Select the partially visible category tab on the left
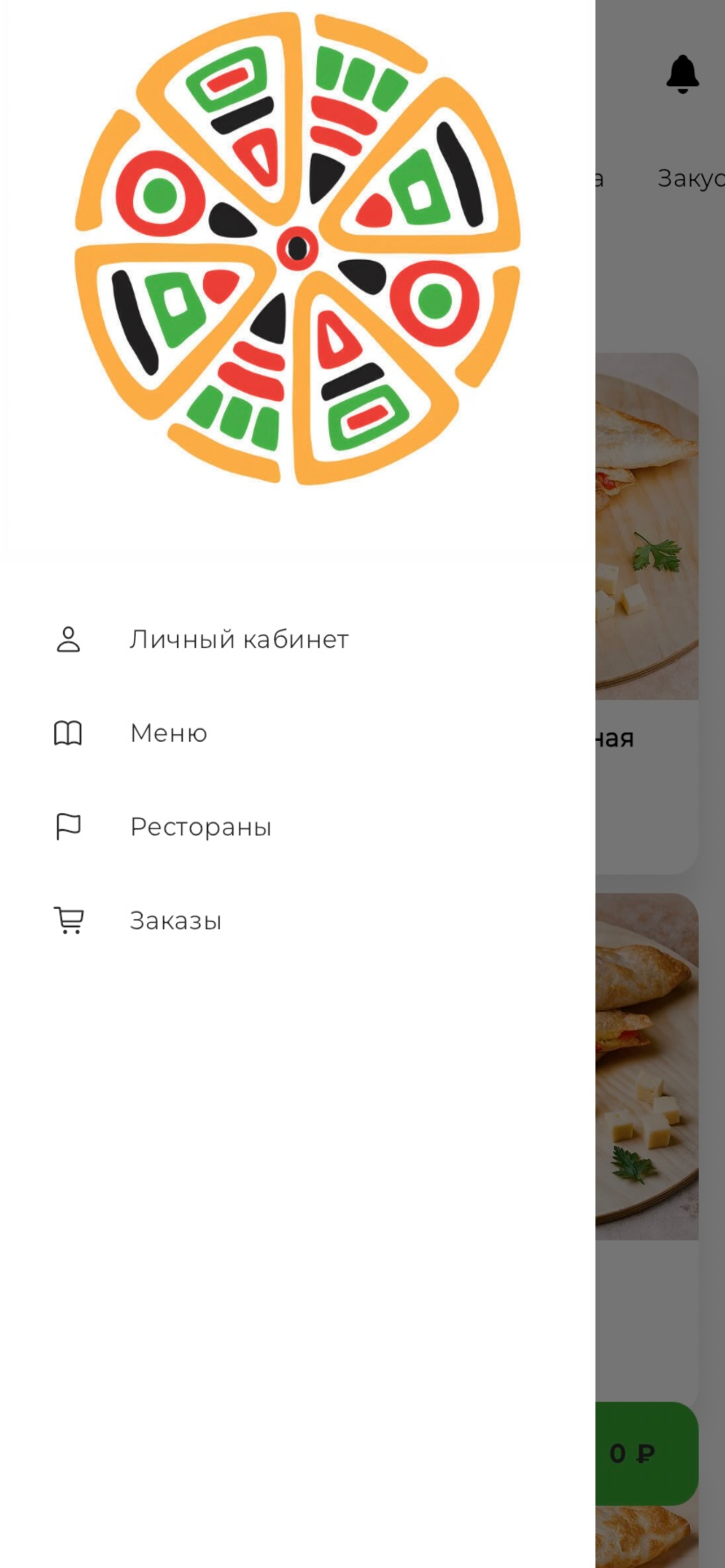Viewport: 725px width, 1568px height. click(599, 178)
